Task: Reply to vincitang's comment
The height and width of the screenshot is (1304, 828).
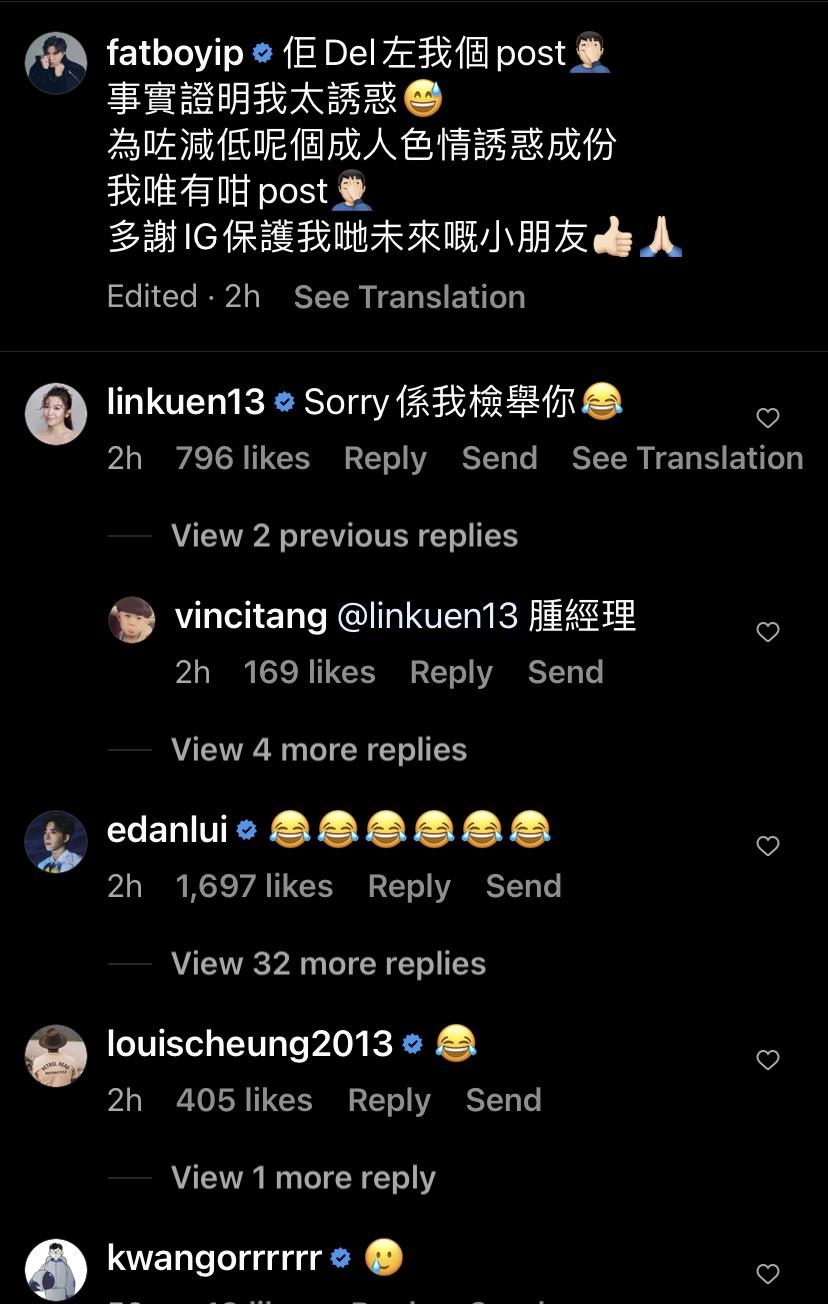Action: [451, 672]
